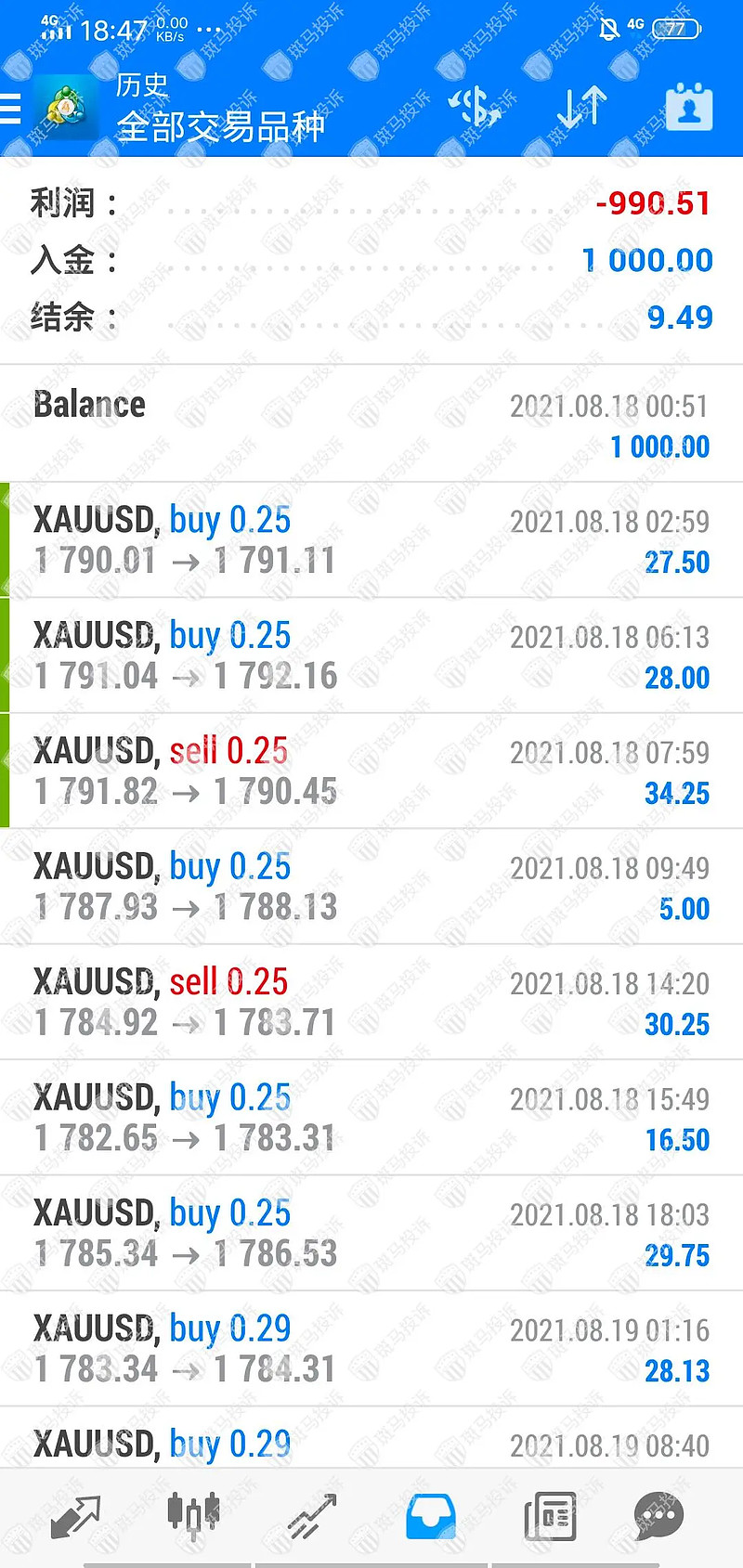Go to the trade tab

[x=312, y=1517]
